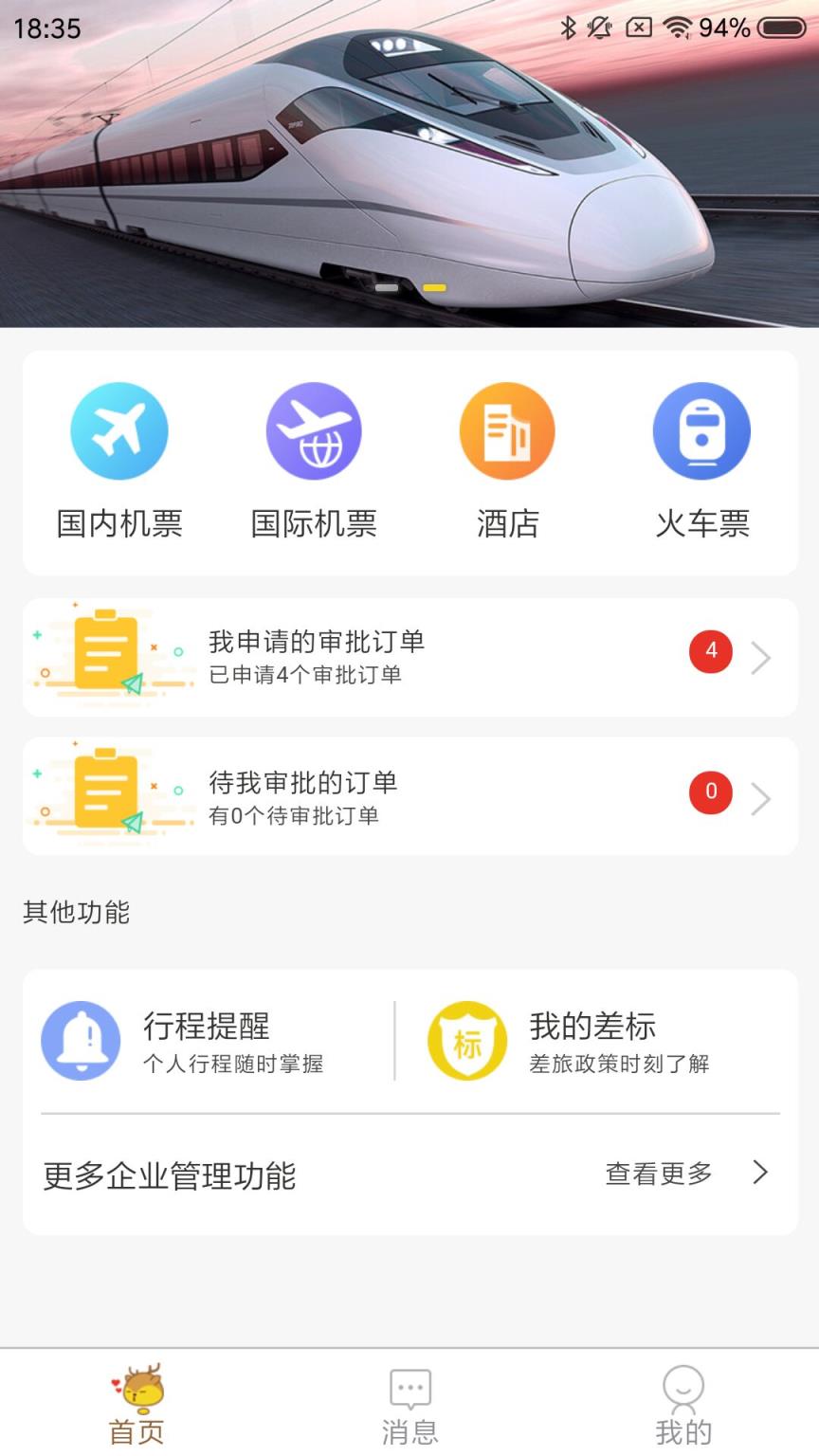Click the arrow next to 查看更多
The image size is (819, 1456).
tap(759, 1174)
